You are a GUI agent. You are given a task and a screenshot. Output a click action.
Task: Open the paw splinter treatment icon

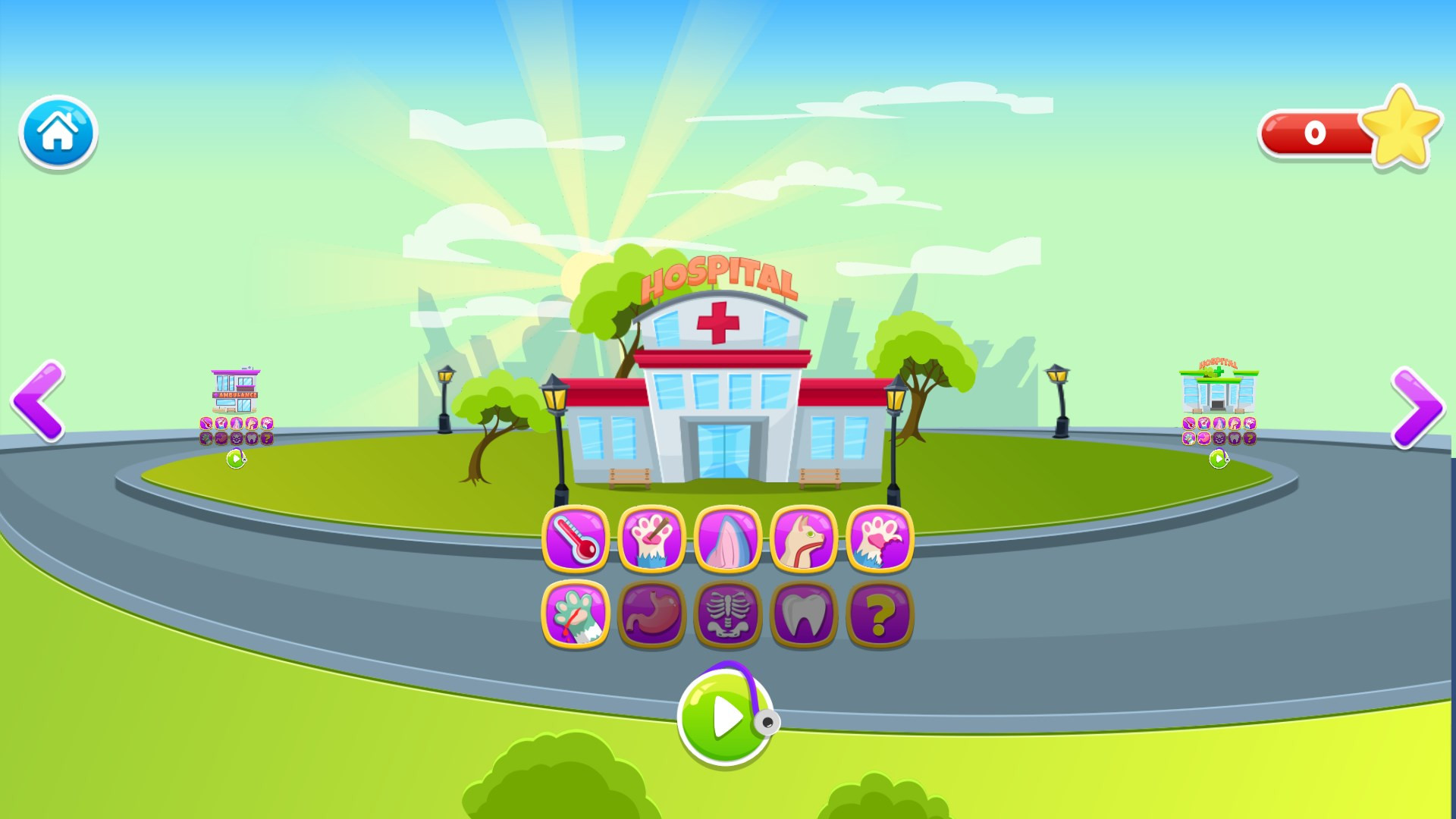[651, 538]
